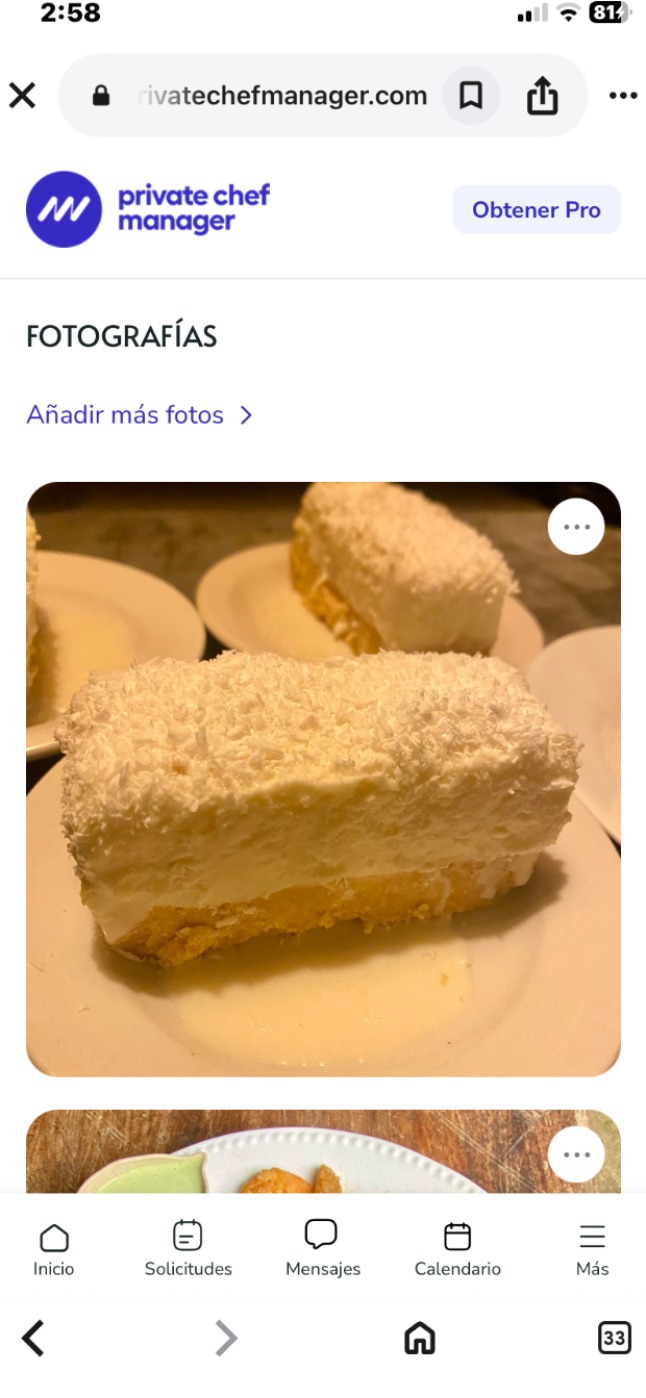This screenshot has height=1398, width=646.
Task: Tap the Obtener Pro button
Action: coord(536,210)
